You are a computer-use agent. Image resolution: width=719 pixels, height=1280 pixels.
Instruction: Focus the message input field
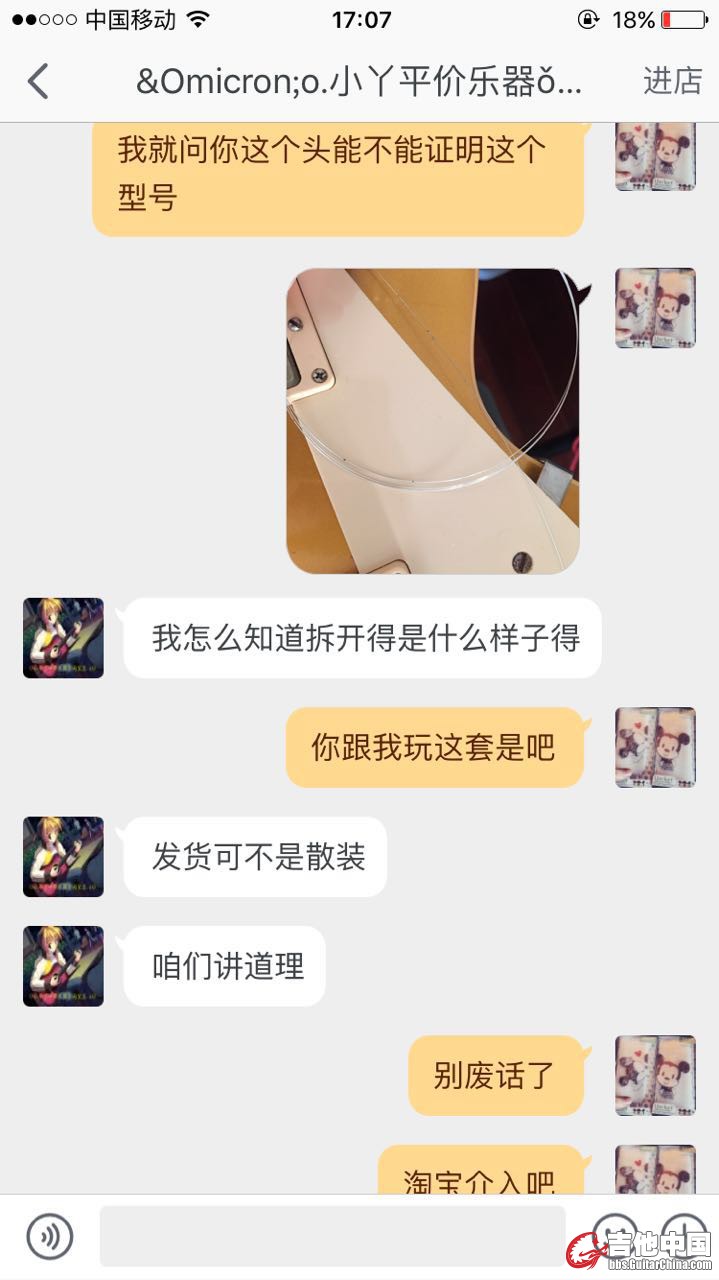(332, 1236)
